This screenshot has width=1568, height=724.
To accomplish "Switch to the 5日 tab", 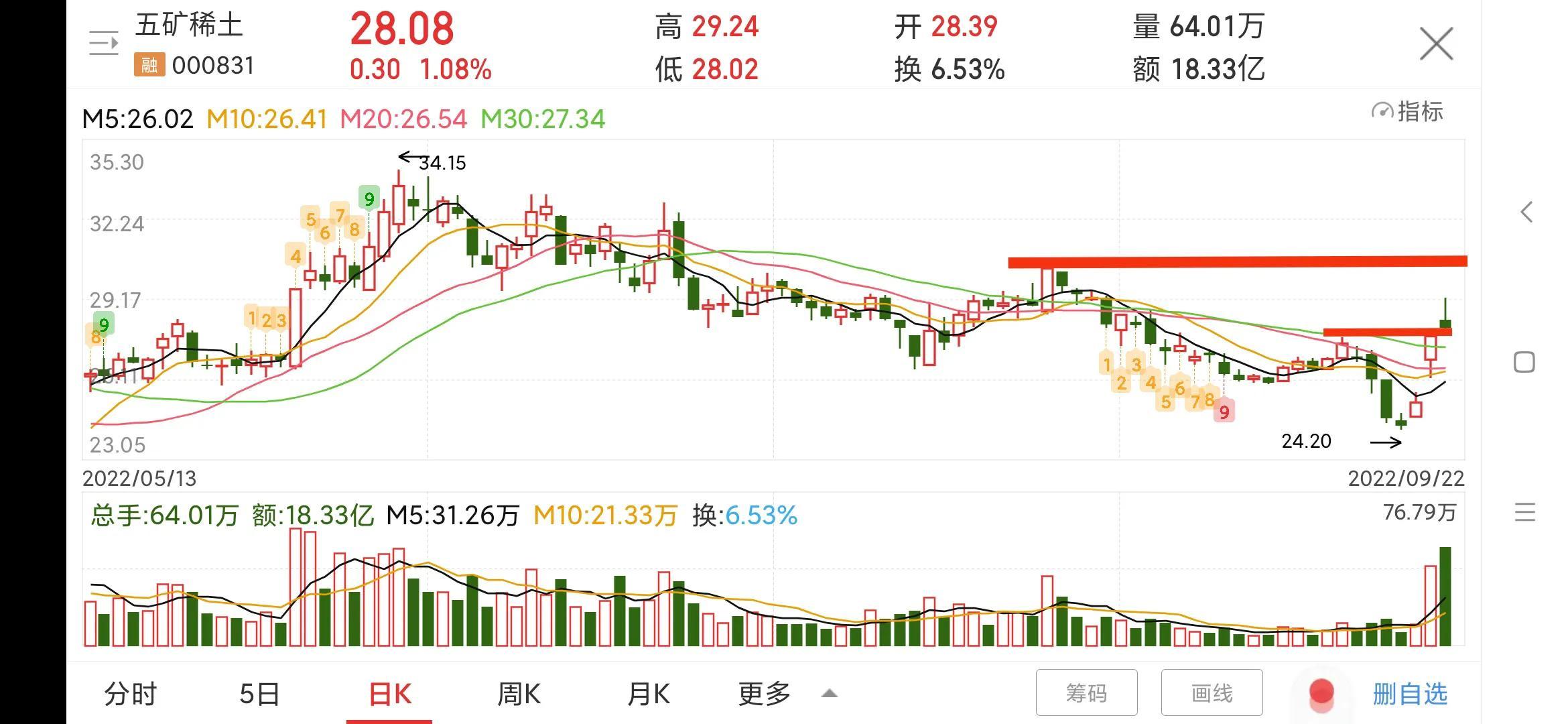I will [259, 694].
